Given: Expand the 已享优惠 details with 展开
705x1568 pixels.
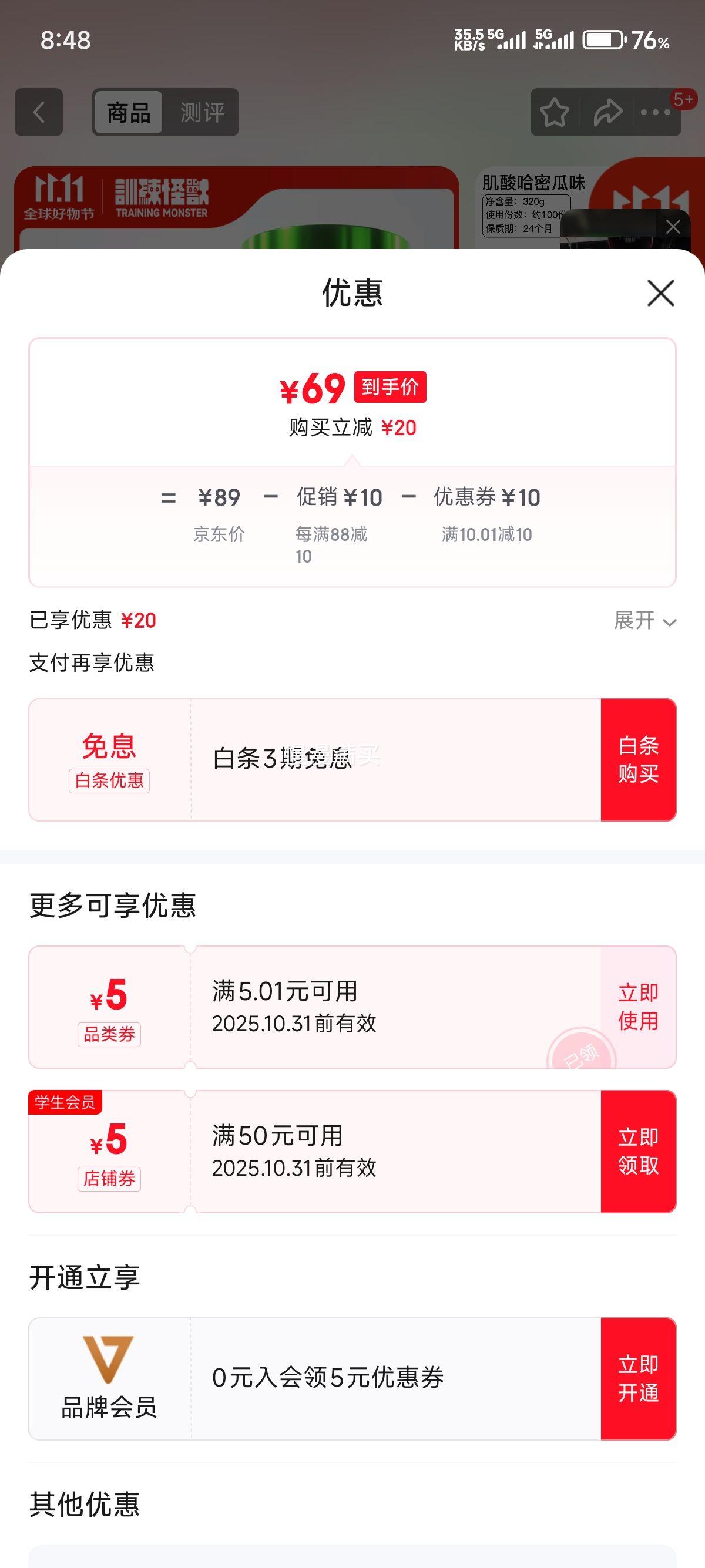Looking at the screenshot, I should point(644,621).
